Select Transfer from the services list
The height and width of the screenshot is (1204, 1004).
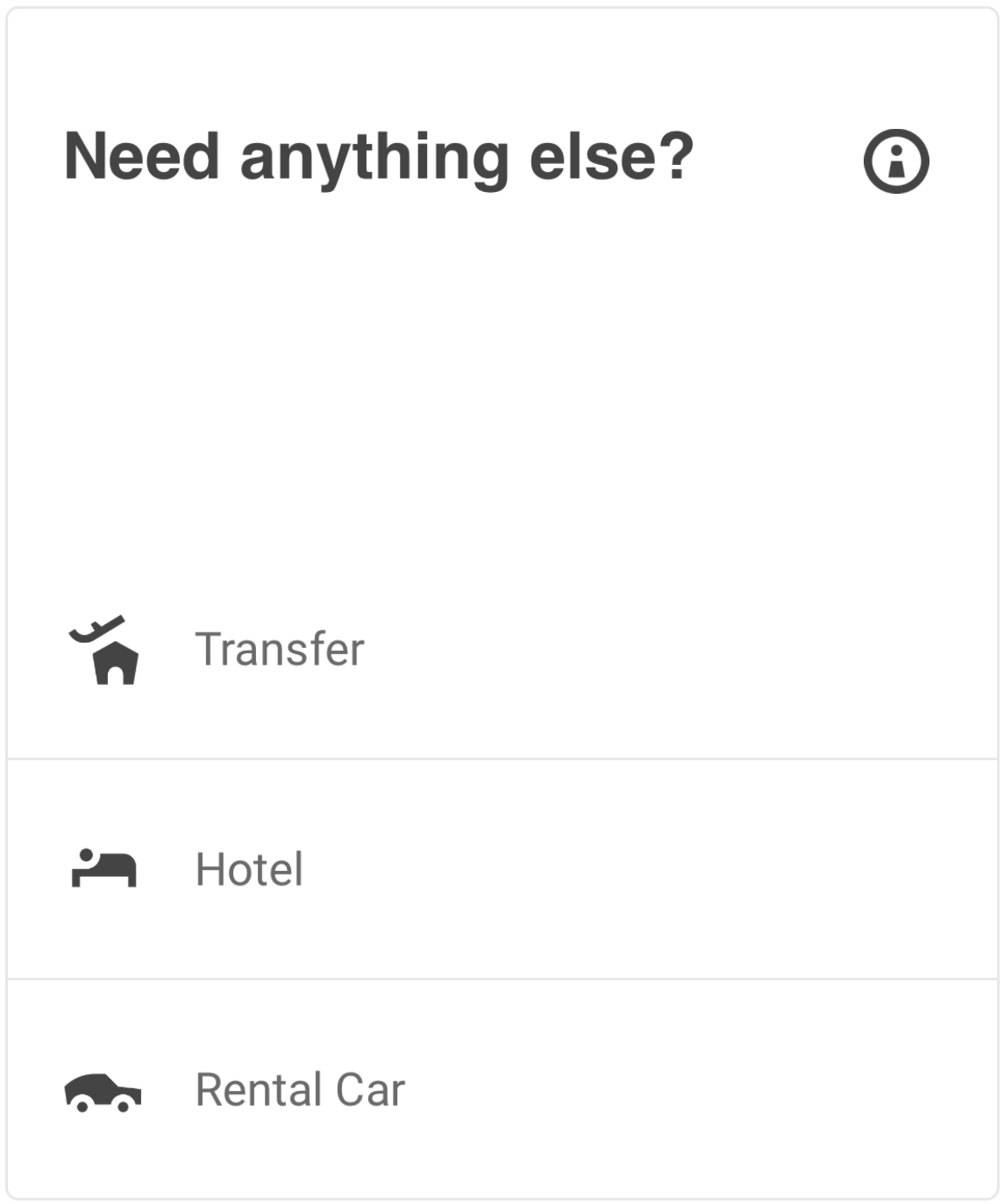point(279,649)
